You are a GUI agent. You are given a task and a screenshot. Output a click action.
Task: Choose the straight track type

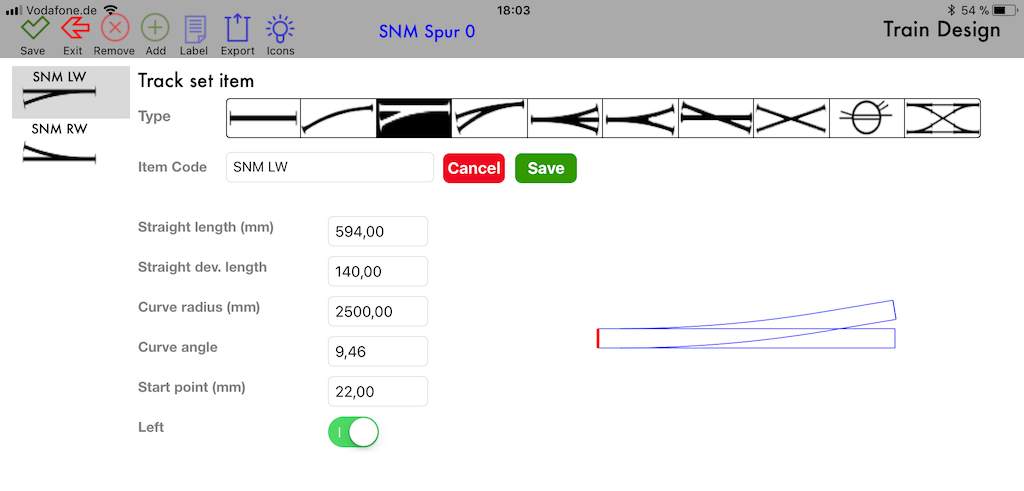pos(263,118)
